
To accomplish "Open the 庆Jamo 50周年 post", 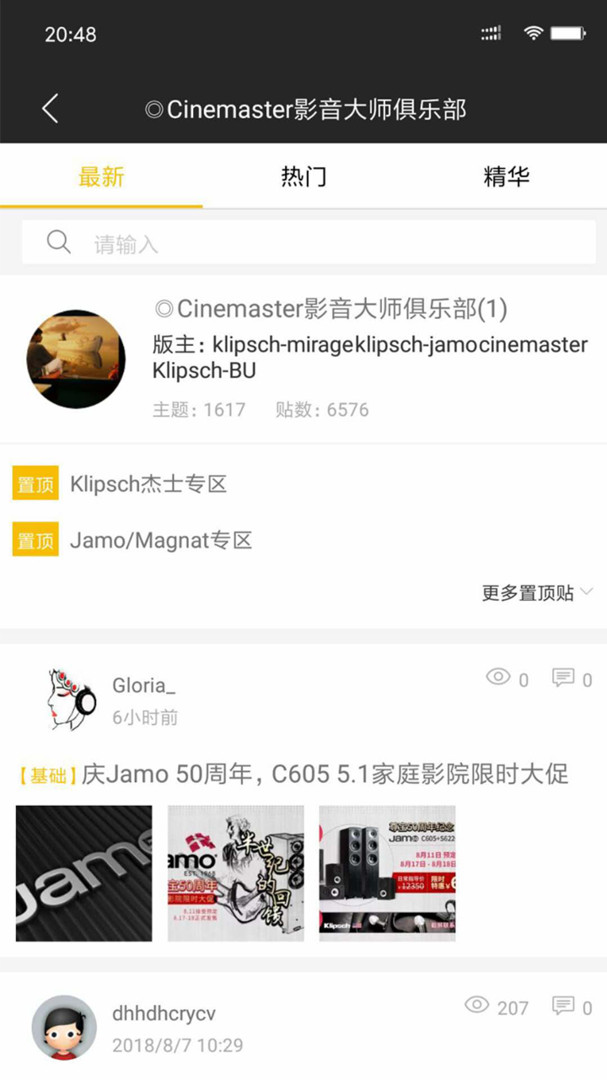I will pyautogui.click(x=324, y=774).
